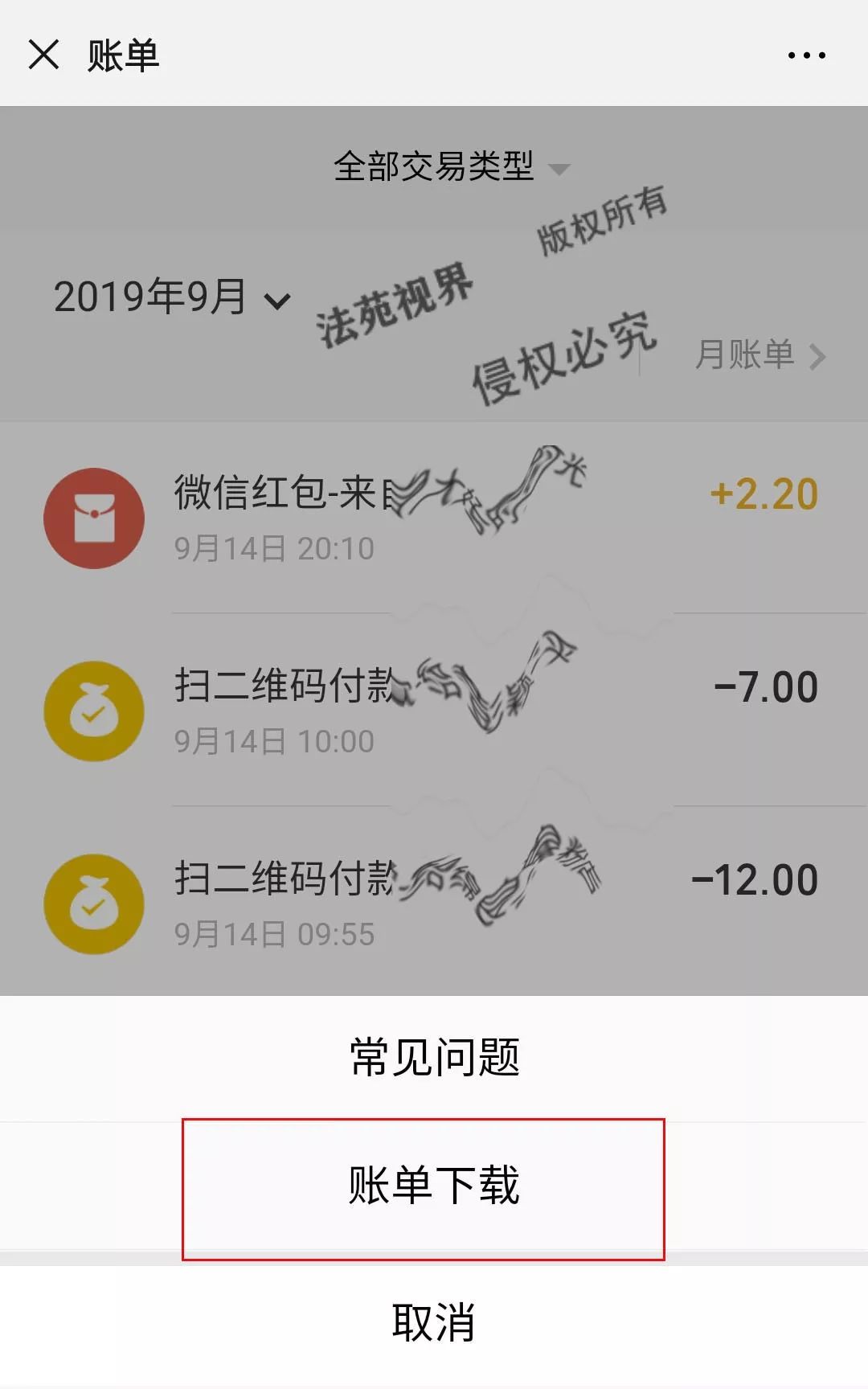Expand the 全部交易类型 filter dropdown
This screenshot has width=868, height=1389.
pos(450,167)
